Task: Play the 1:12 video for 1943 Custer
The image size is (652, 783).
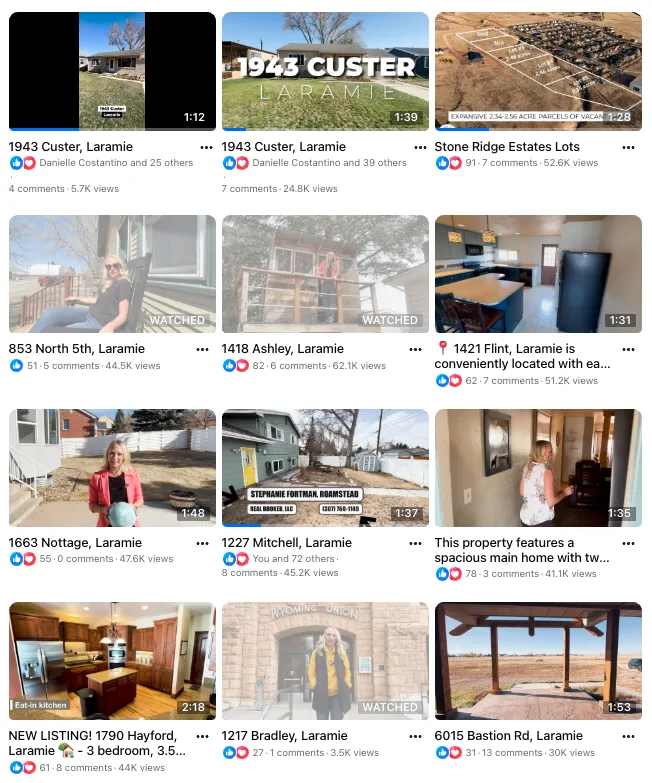Action: pos(112,71)
